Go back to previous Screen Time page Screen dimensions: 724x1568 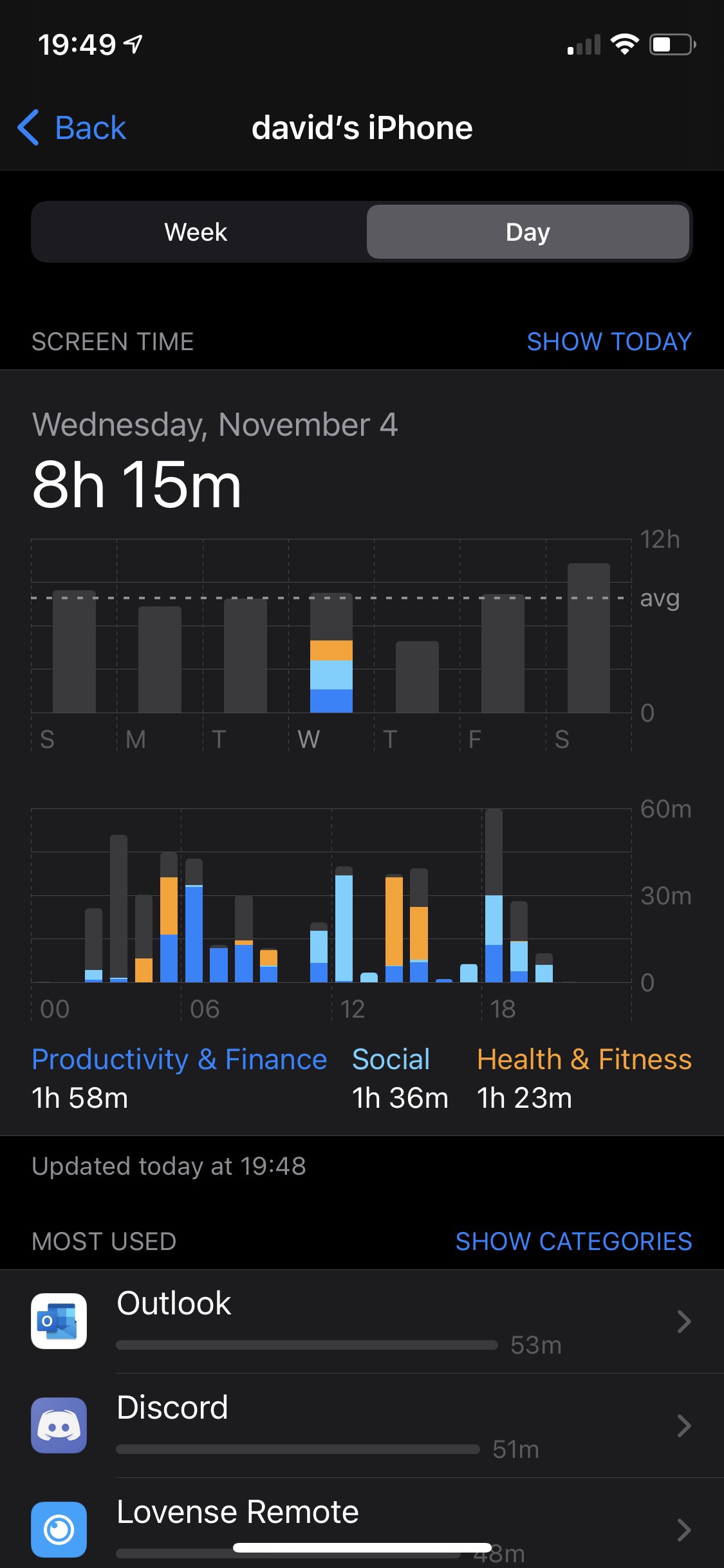[72, 127]
